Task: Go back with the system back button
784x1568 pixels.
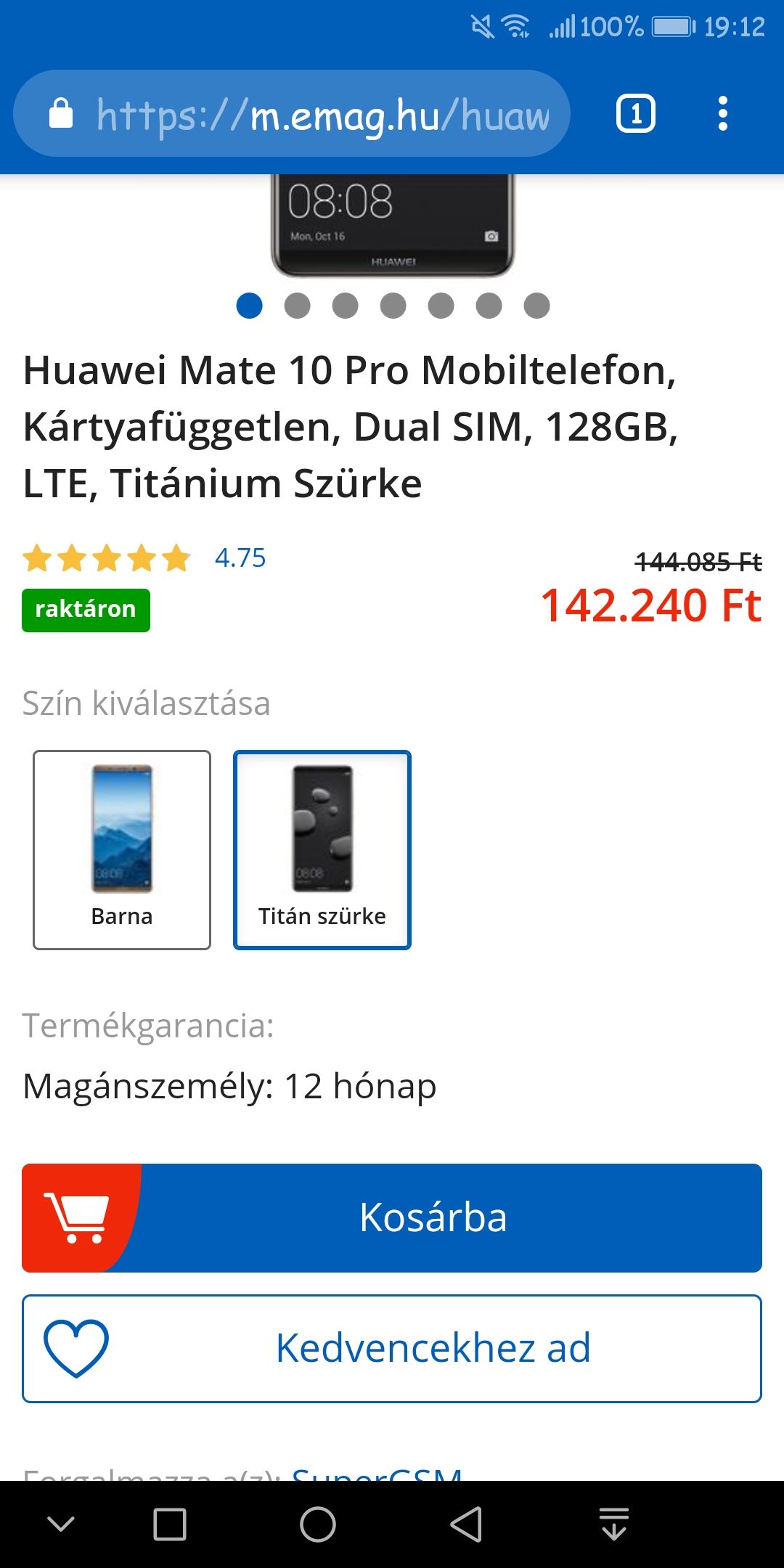Action: click(x=466, y=1524)
